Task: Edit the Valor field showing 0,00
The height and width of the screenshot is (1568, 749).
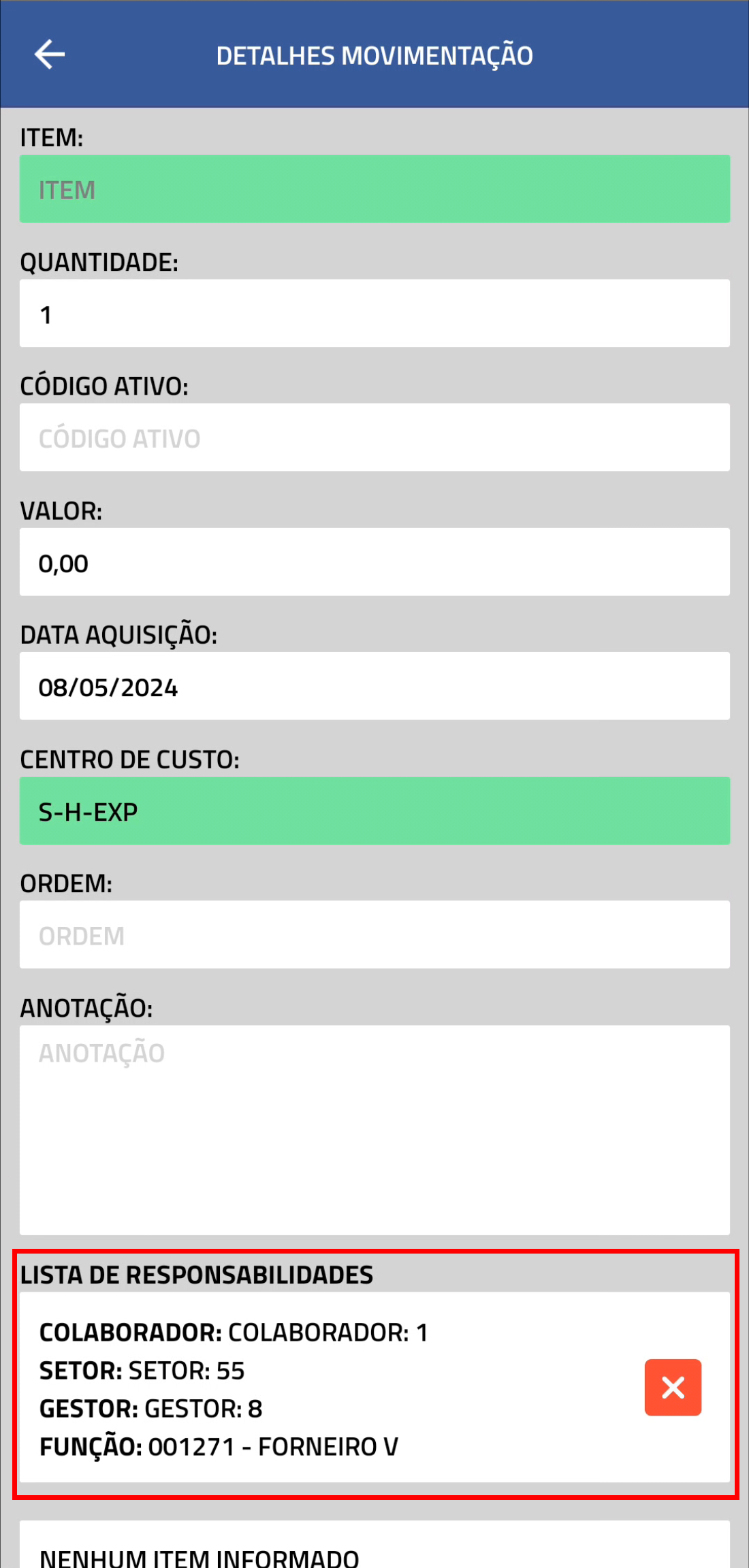Action: 374,562
